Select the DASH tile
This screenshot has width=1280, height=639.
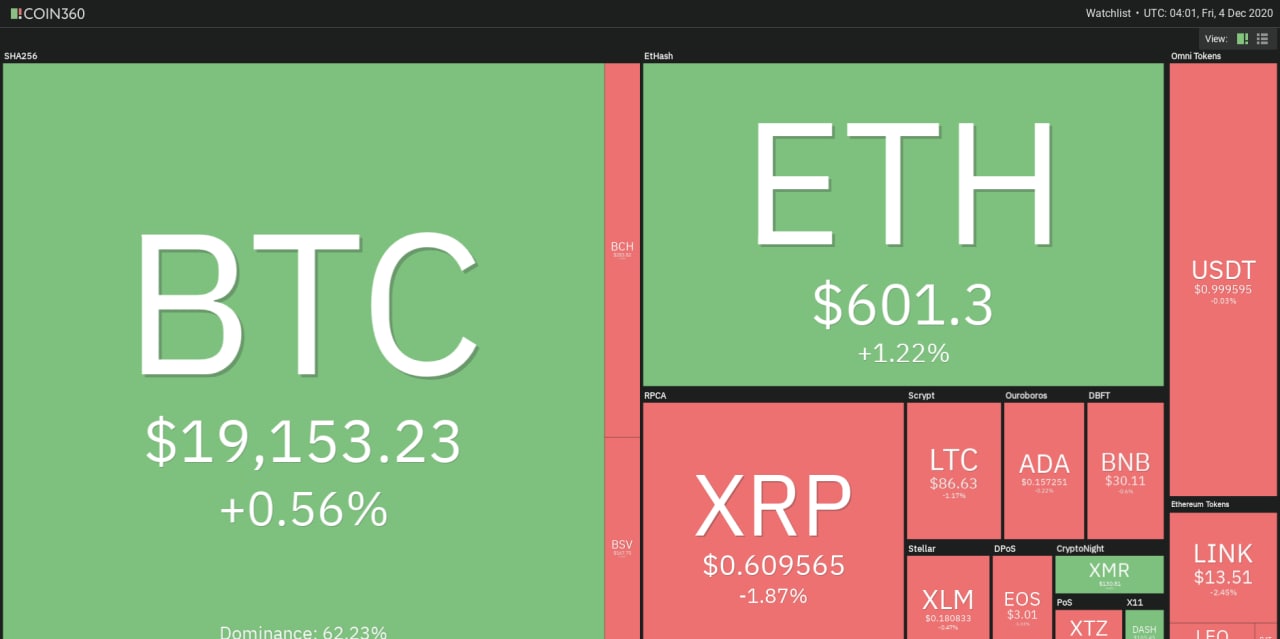1144,626
